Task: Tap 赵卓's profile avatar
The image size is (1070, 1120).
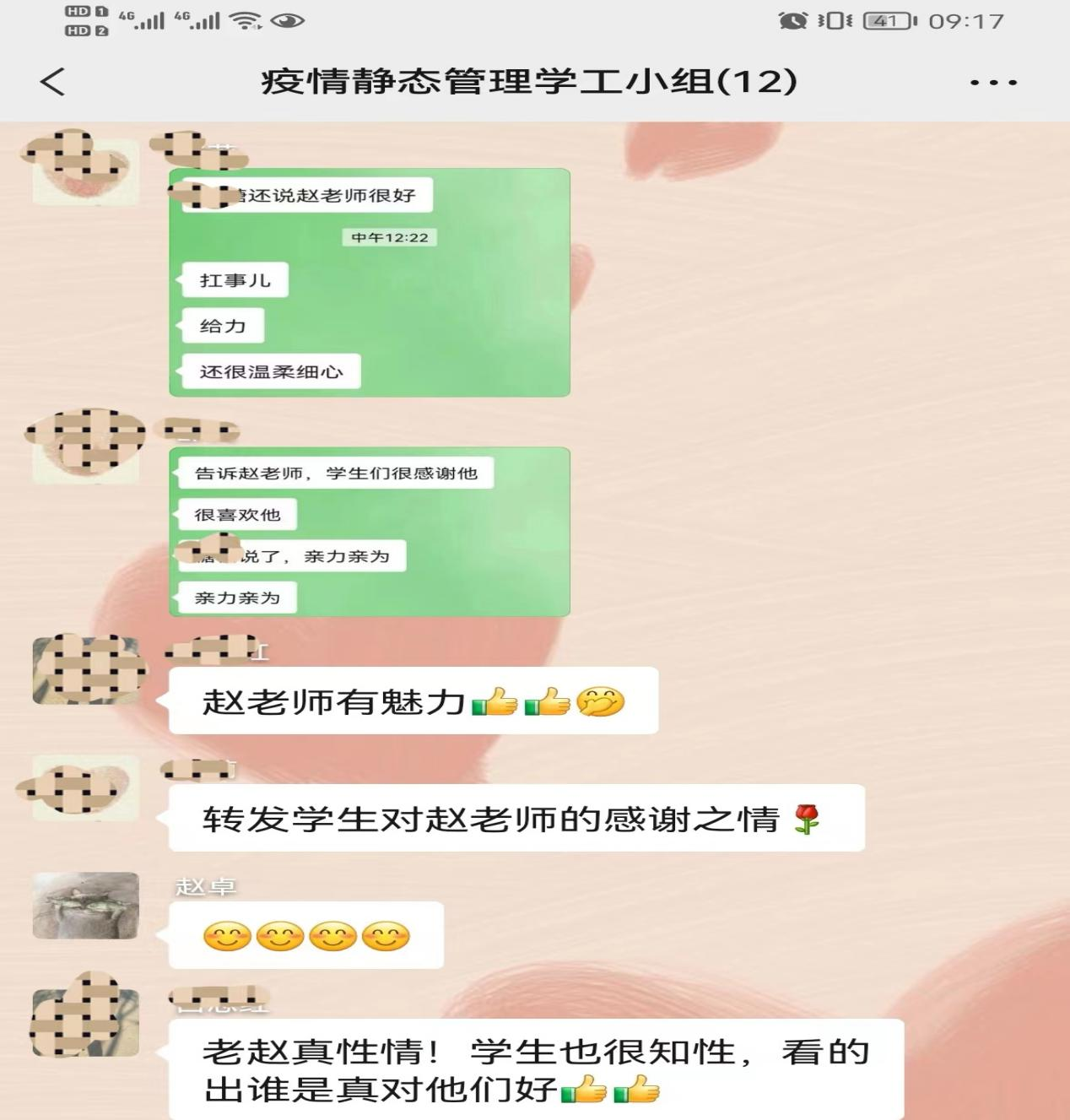Action: 85,906
